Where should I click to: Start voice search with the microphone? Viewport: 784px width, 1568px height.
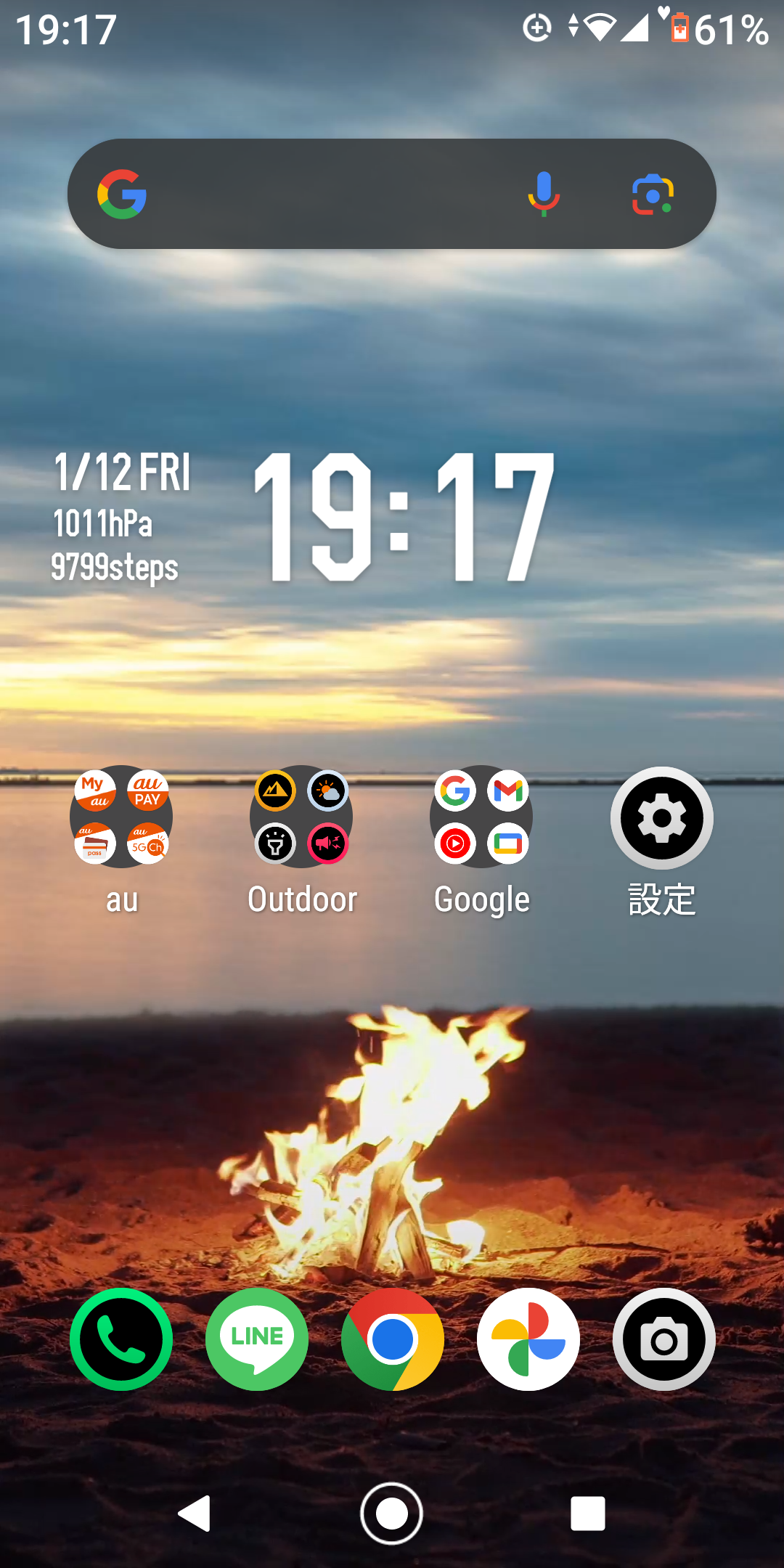tap(543, 194)
